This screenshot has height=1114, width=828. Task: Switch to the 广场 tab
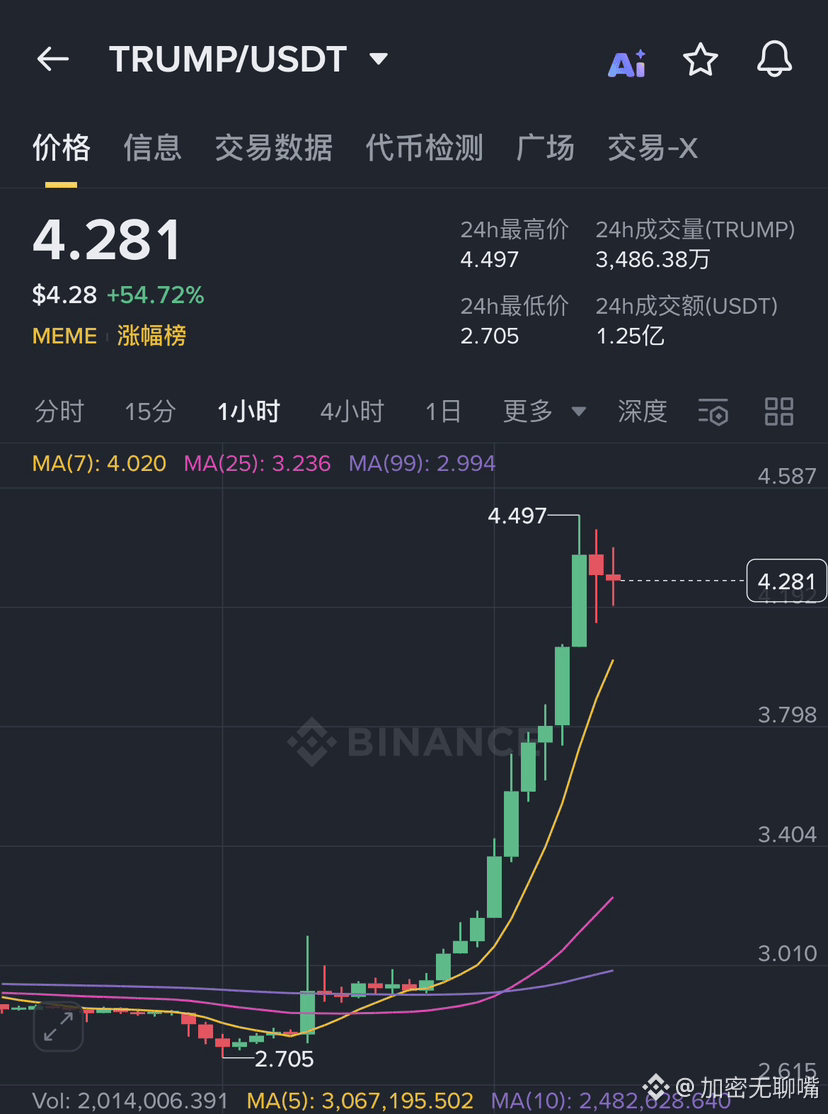[545, 148]
